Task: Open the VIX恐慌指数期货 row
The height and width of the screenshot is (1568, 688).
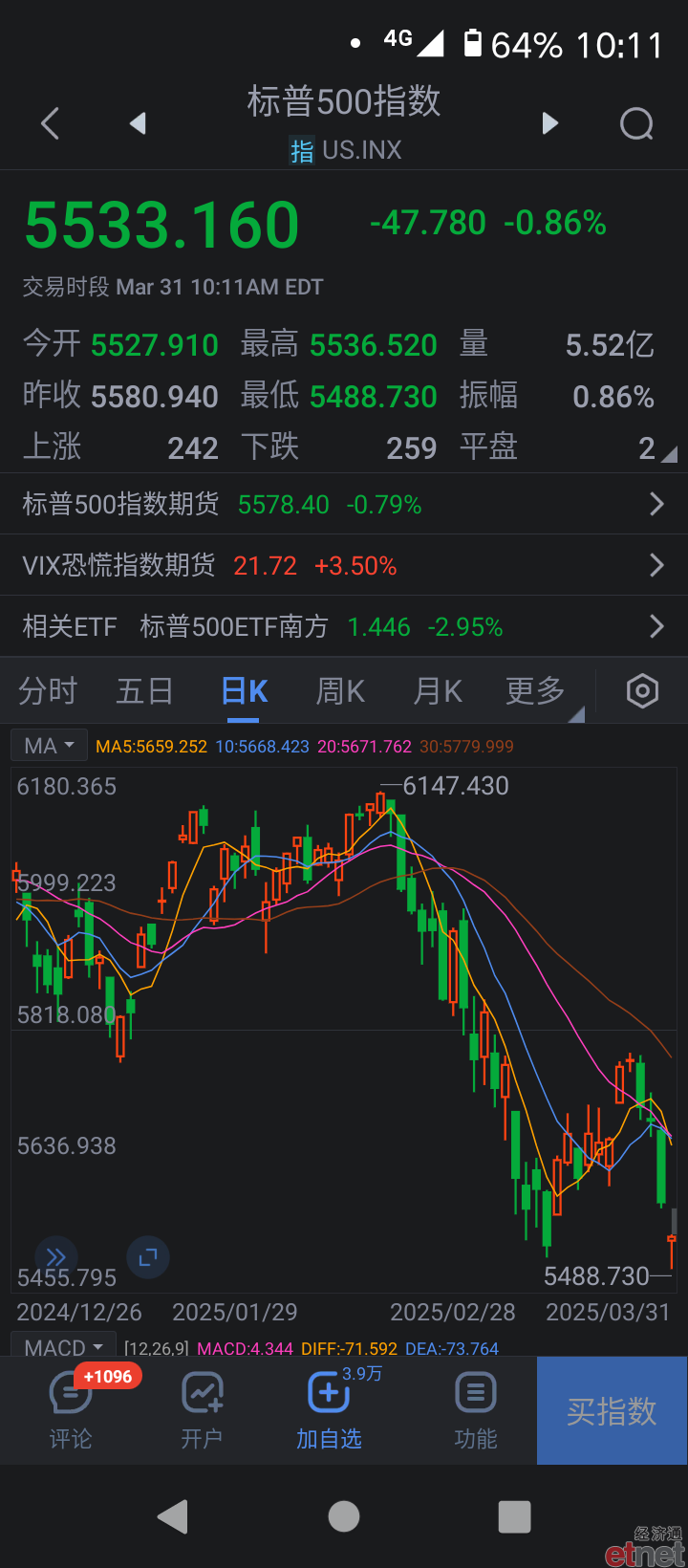Action: 344,565
